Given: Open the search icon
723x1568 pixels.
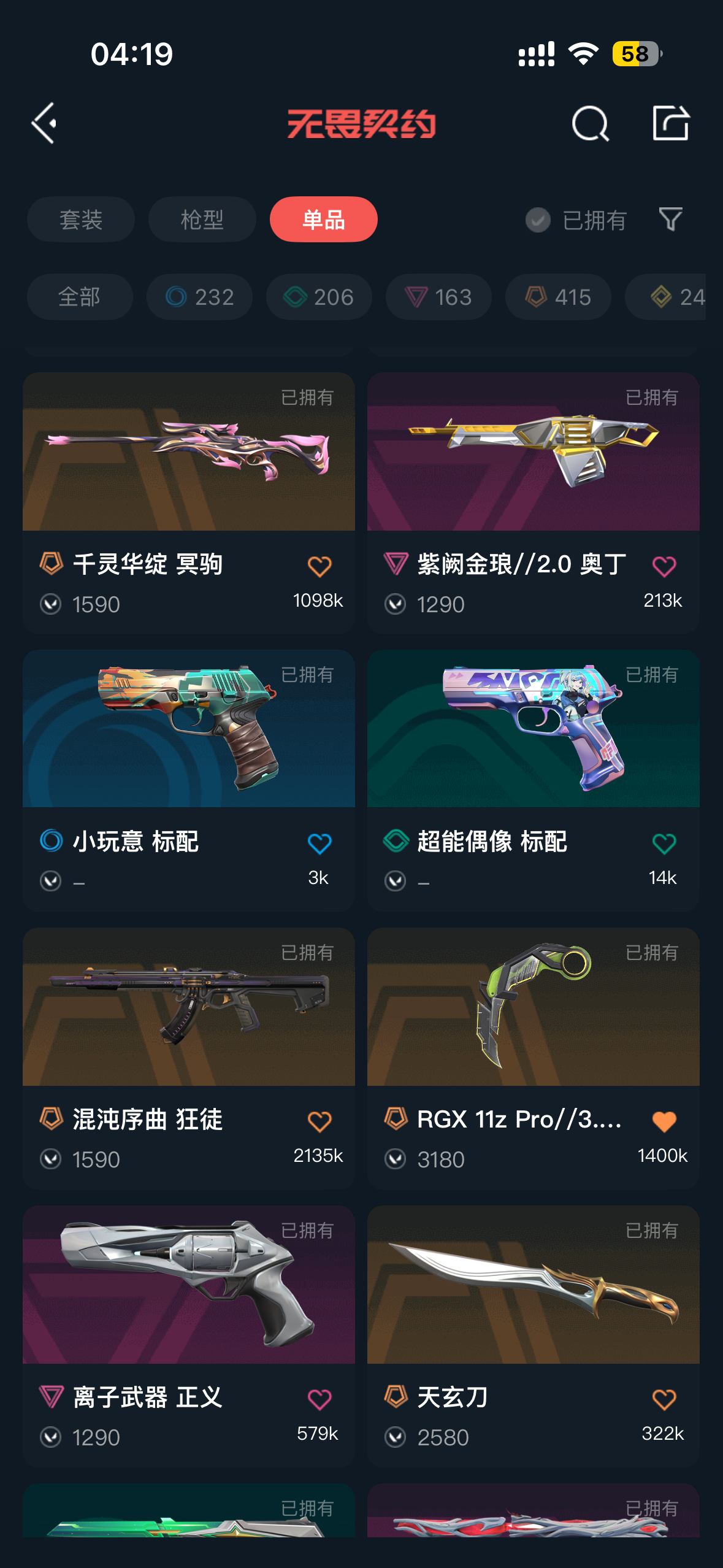Looking at the screenshot, I should [x=590, y=123].
